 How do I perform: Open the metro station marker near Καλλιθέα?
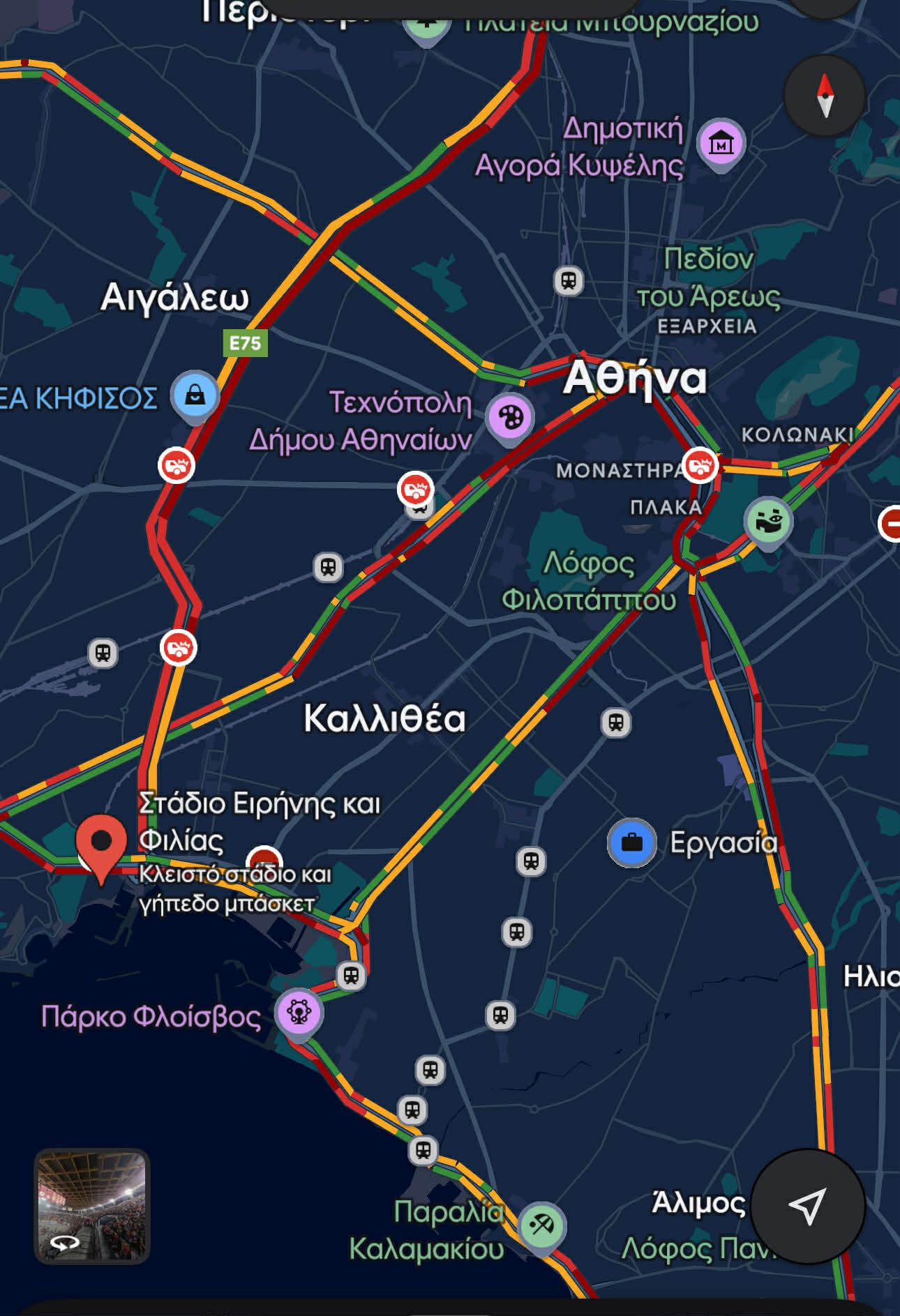[615, 723]
